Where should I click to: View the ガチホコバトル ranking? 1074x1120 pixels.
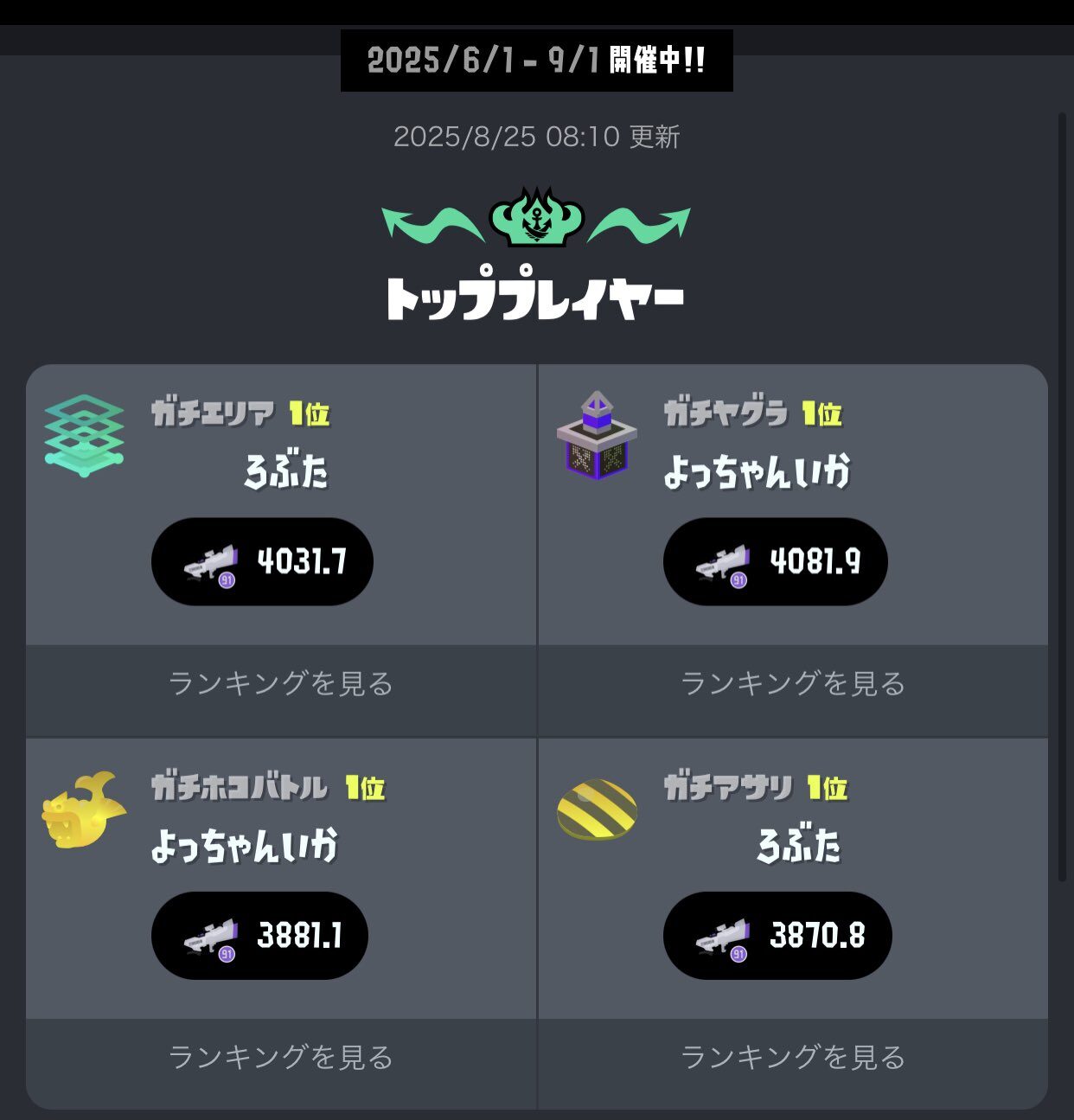point(281,1058)
